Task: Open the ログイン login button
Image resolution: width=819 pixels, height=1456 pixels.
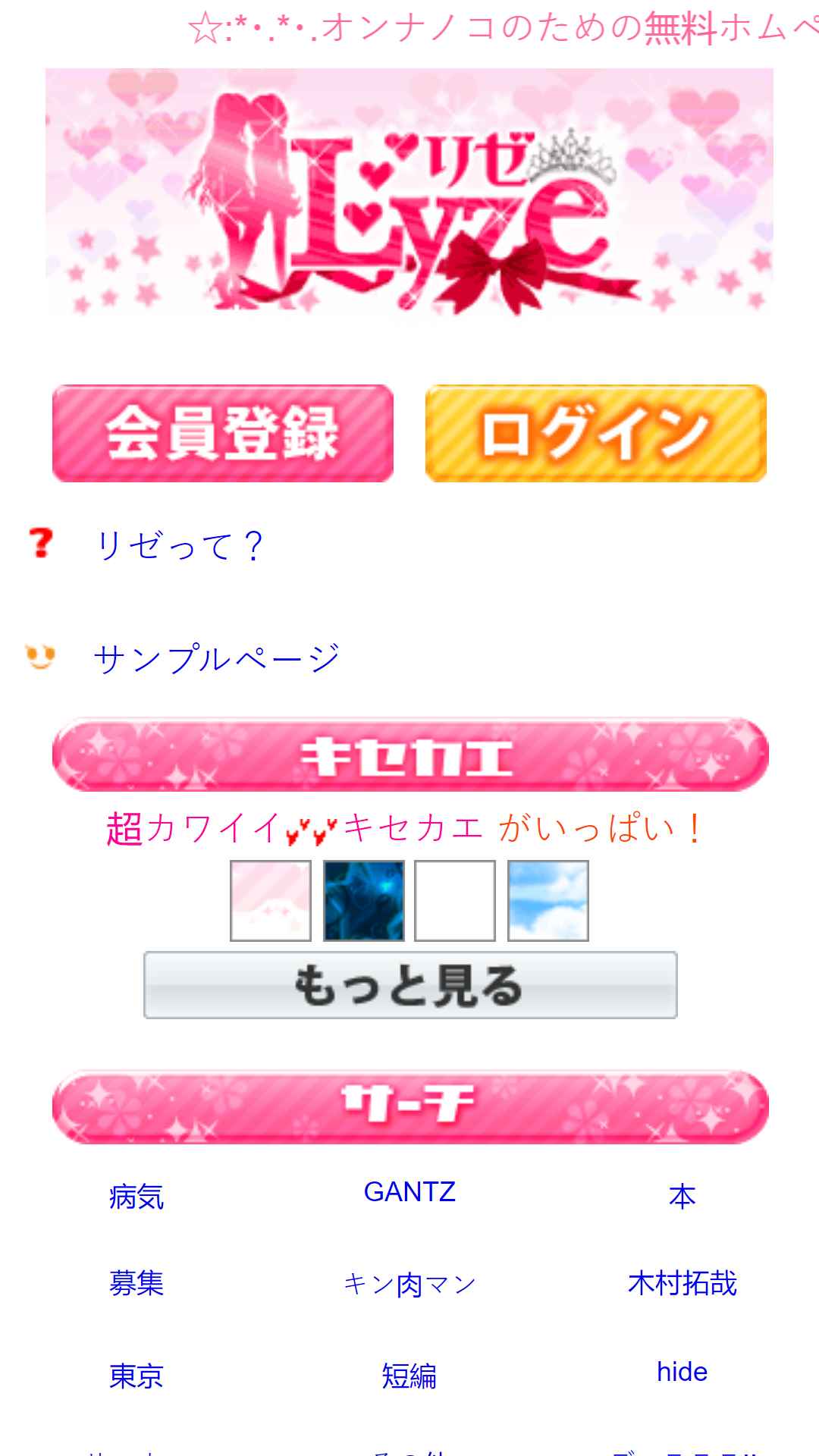Action: tap(595, 433)
